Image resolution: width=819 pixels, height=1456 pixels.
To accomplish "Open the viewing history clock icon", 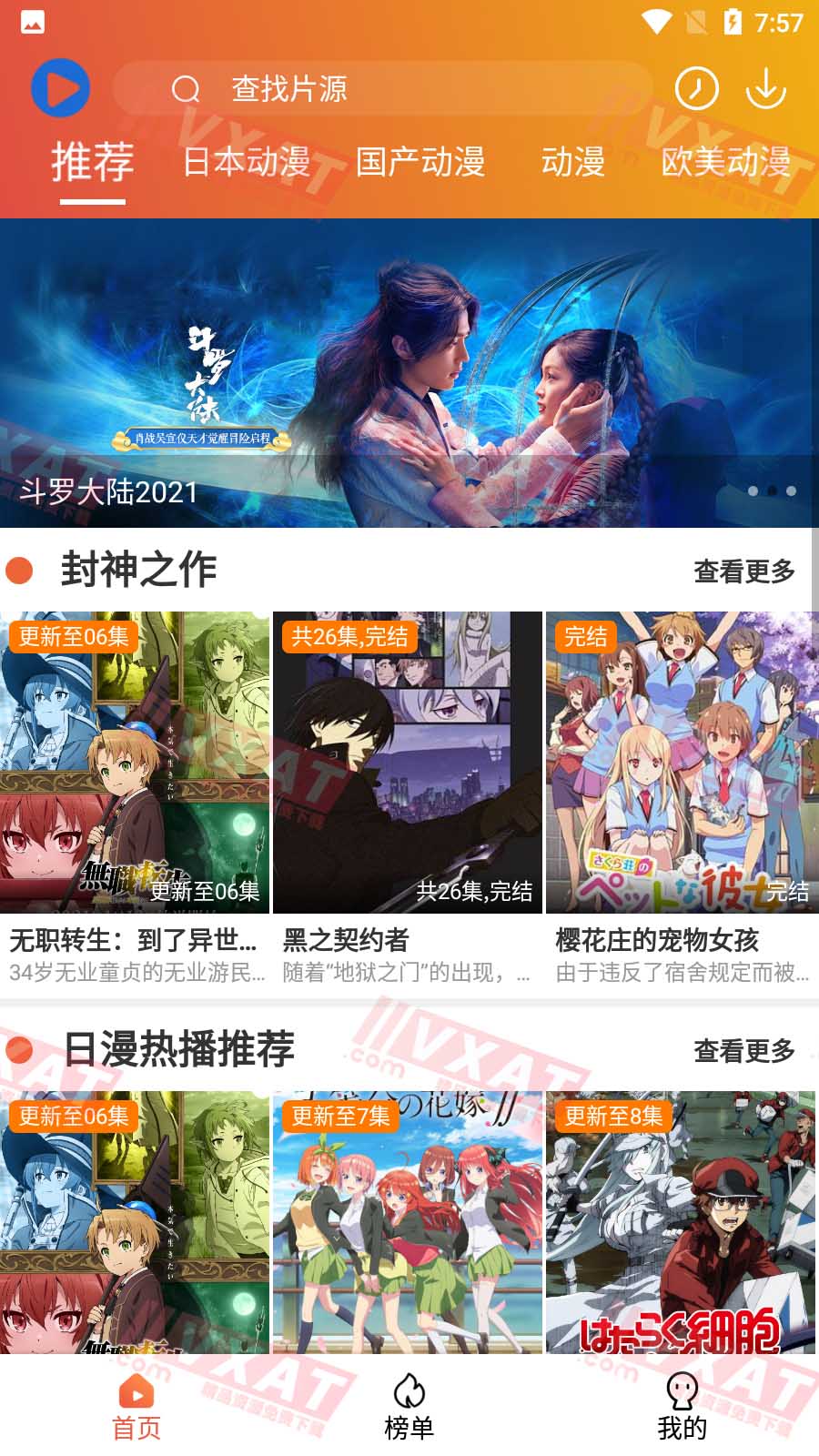I will [697, 87].
